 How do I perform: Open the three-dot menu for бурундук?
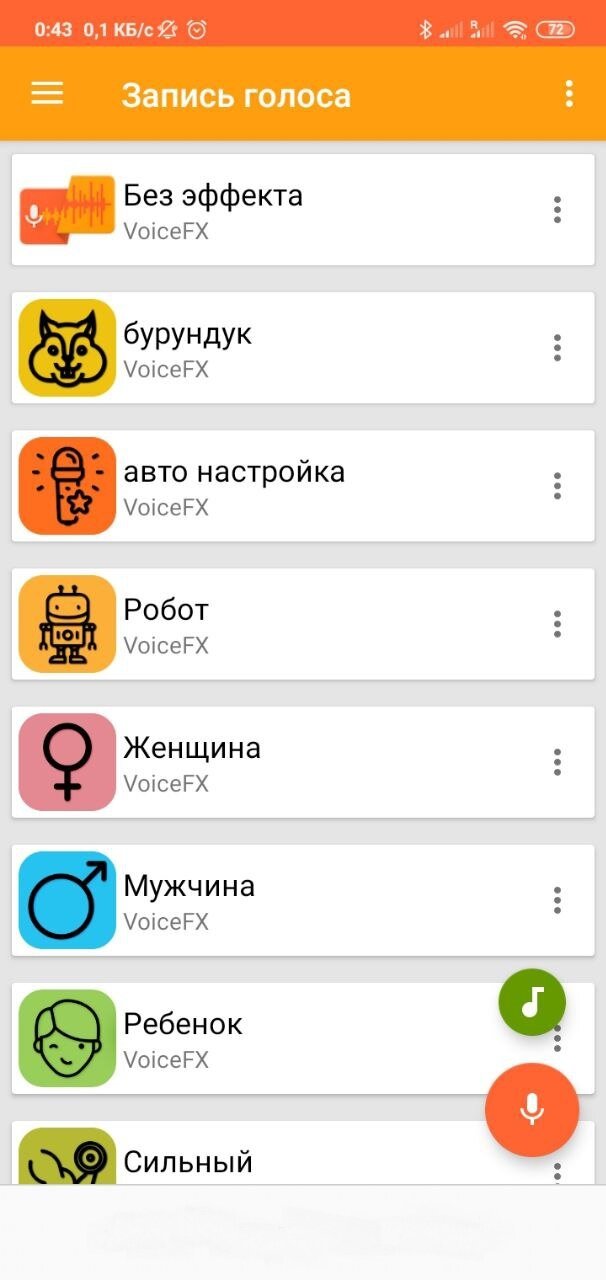[557, 348]
